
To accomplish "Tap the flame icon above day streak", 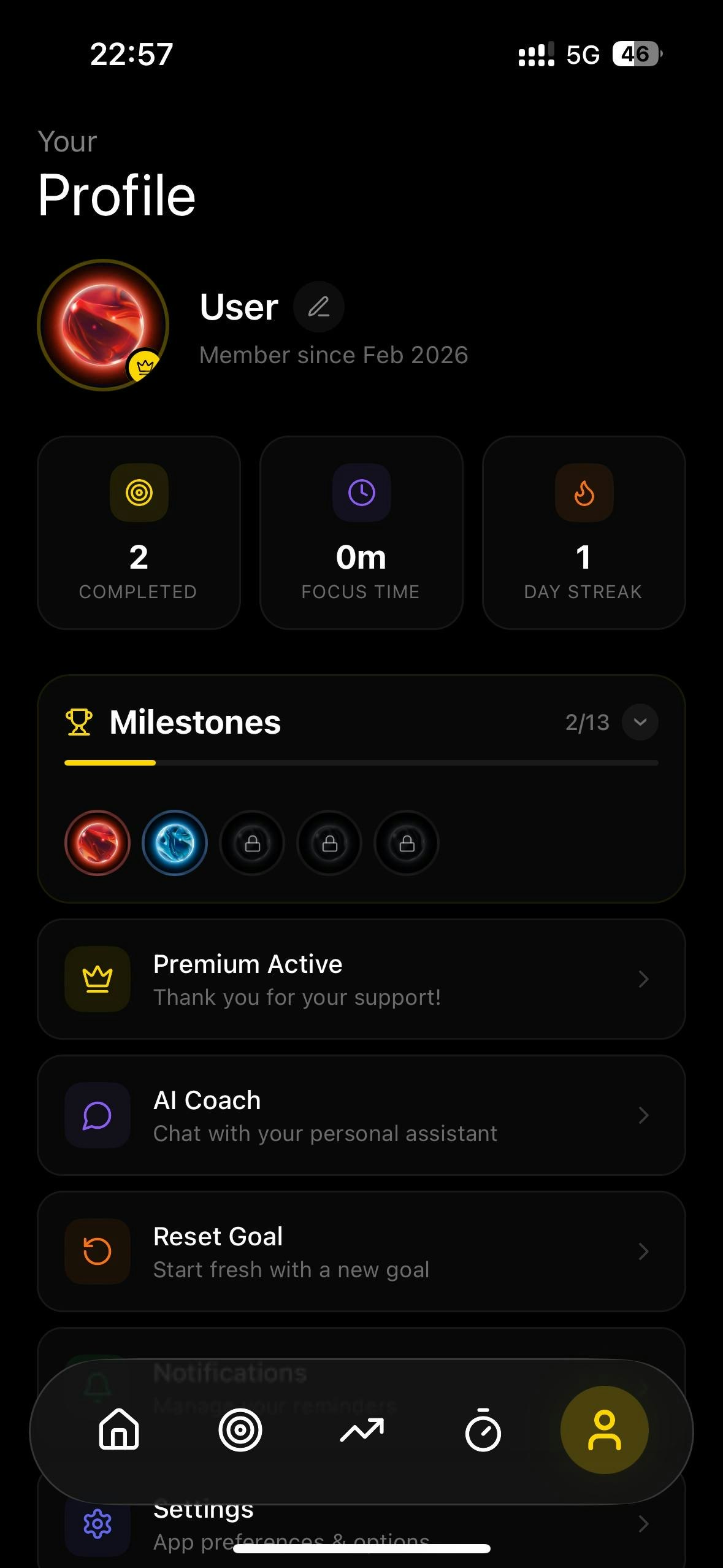I will point(583,493).
